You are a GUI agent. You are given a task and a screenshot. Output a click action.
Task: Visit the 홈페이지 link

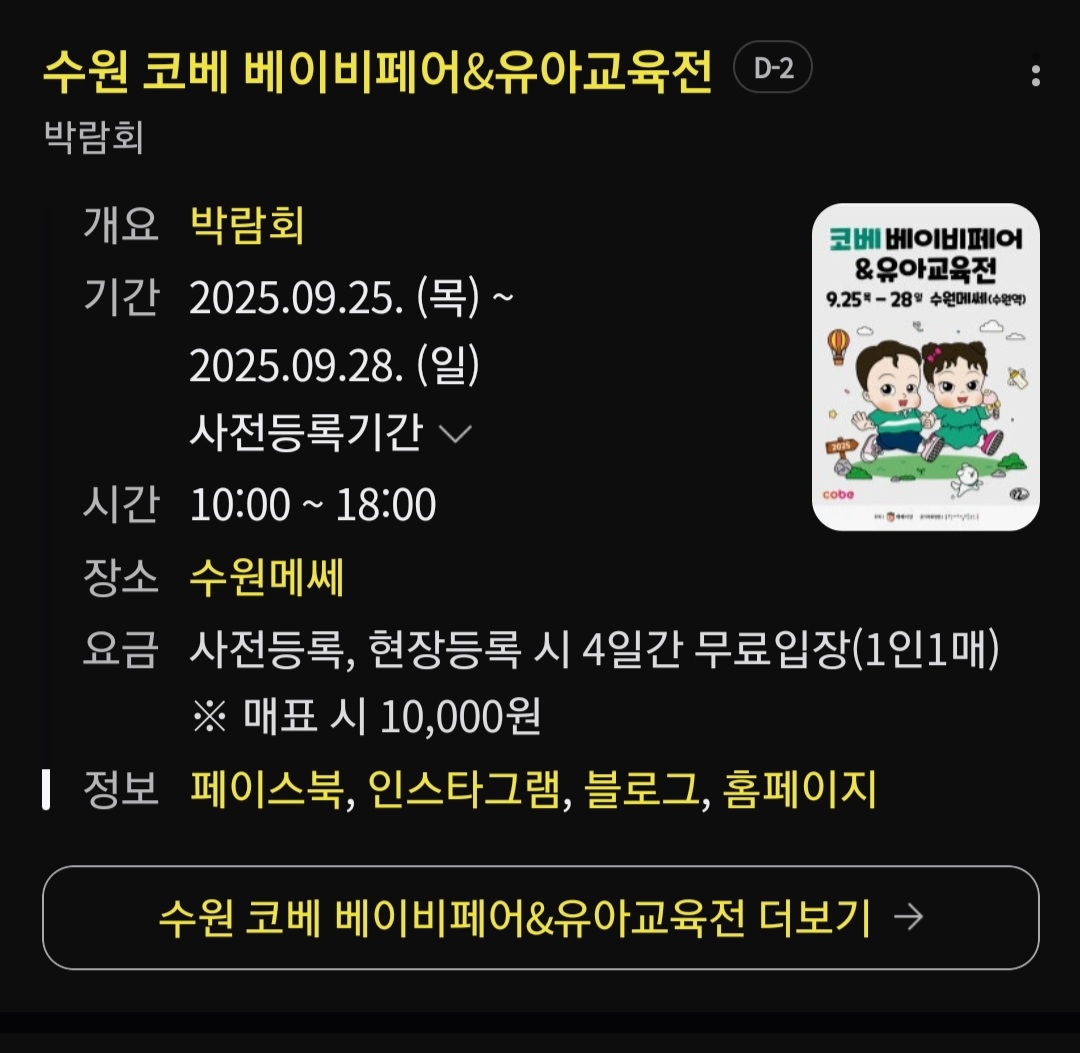coord(799,789)
